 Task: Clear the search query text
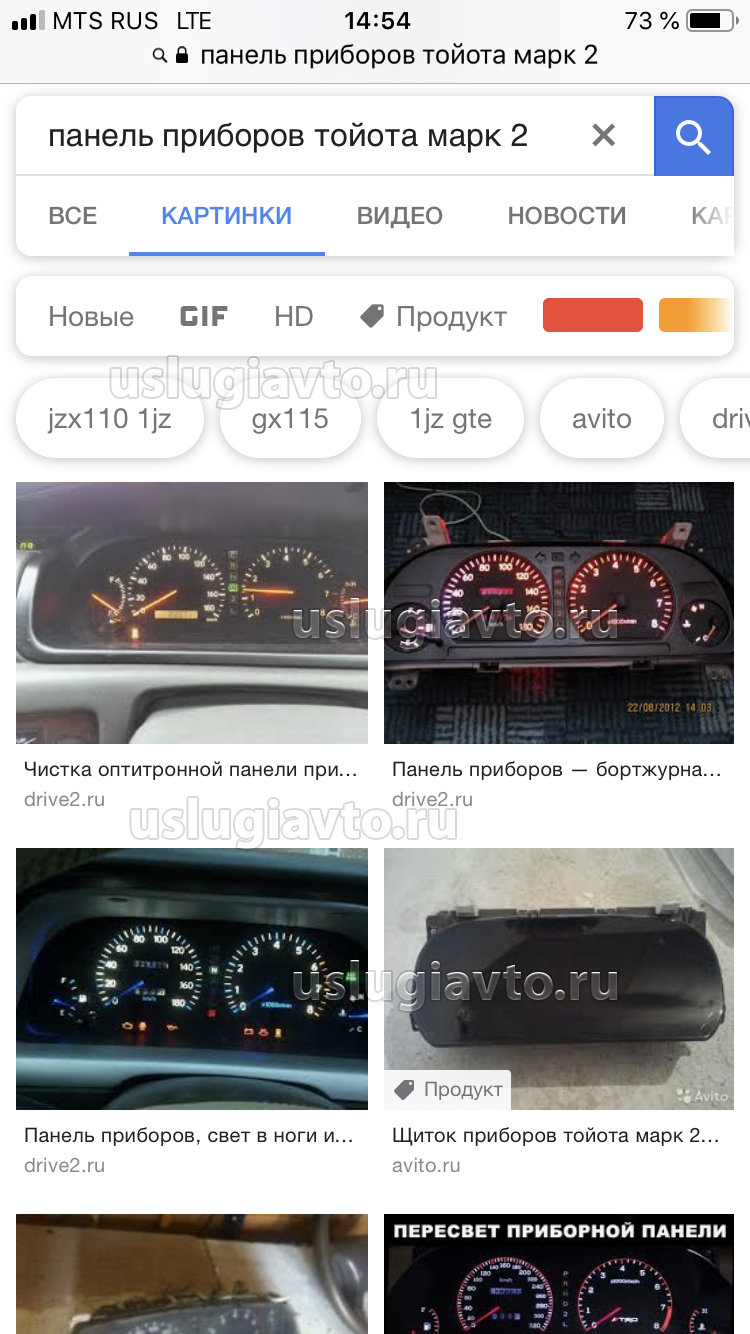point(603,136)
